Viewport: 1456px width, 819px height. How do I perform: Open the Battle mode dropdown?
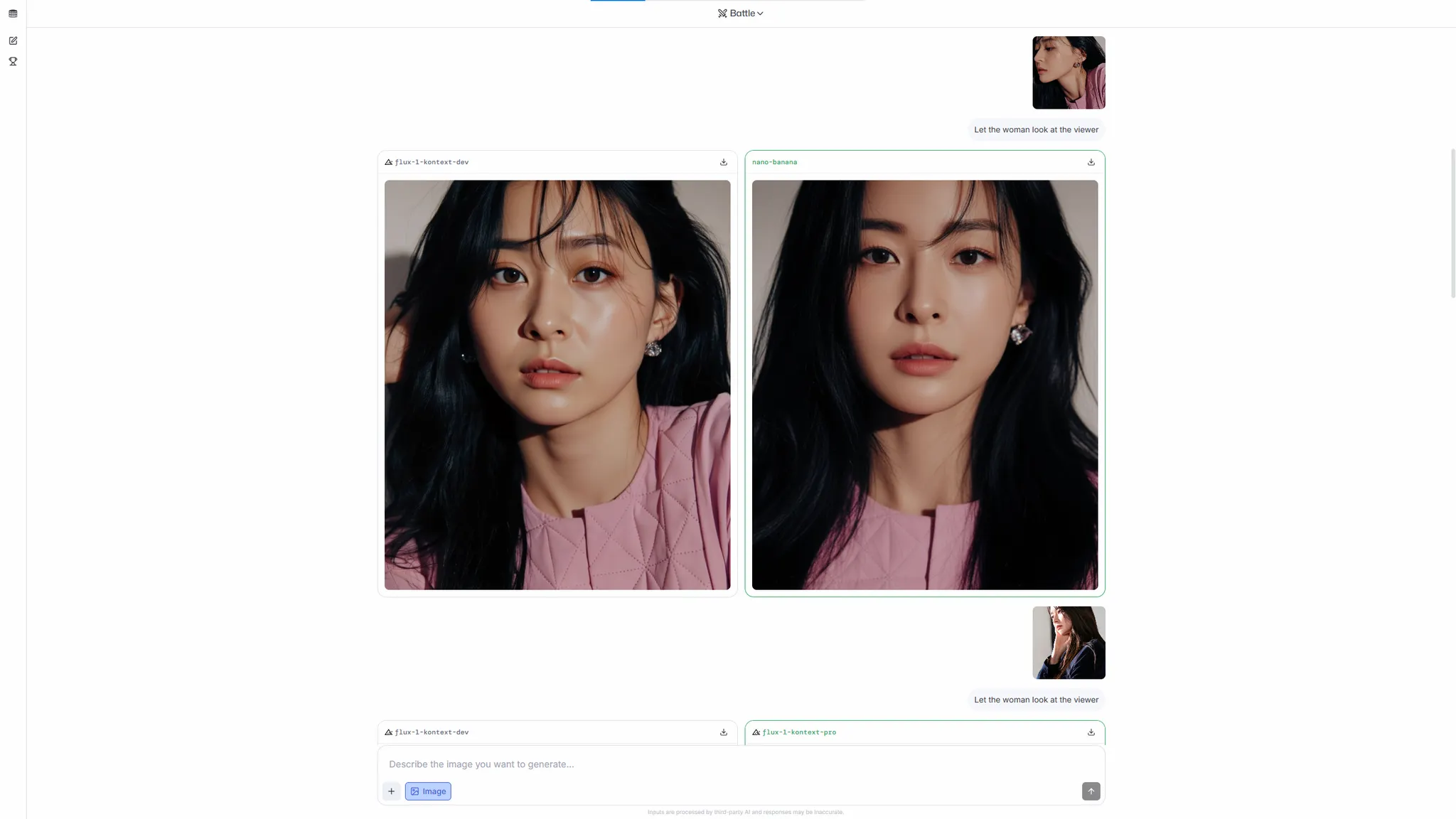[740, 13]
